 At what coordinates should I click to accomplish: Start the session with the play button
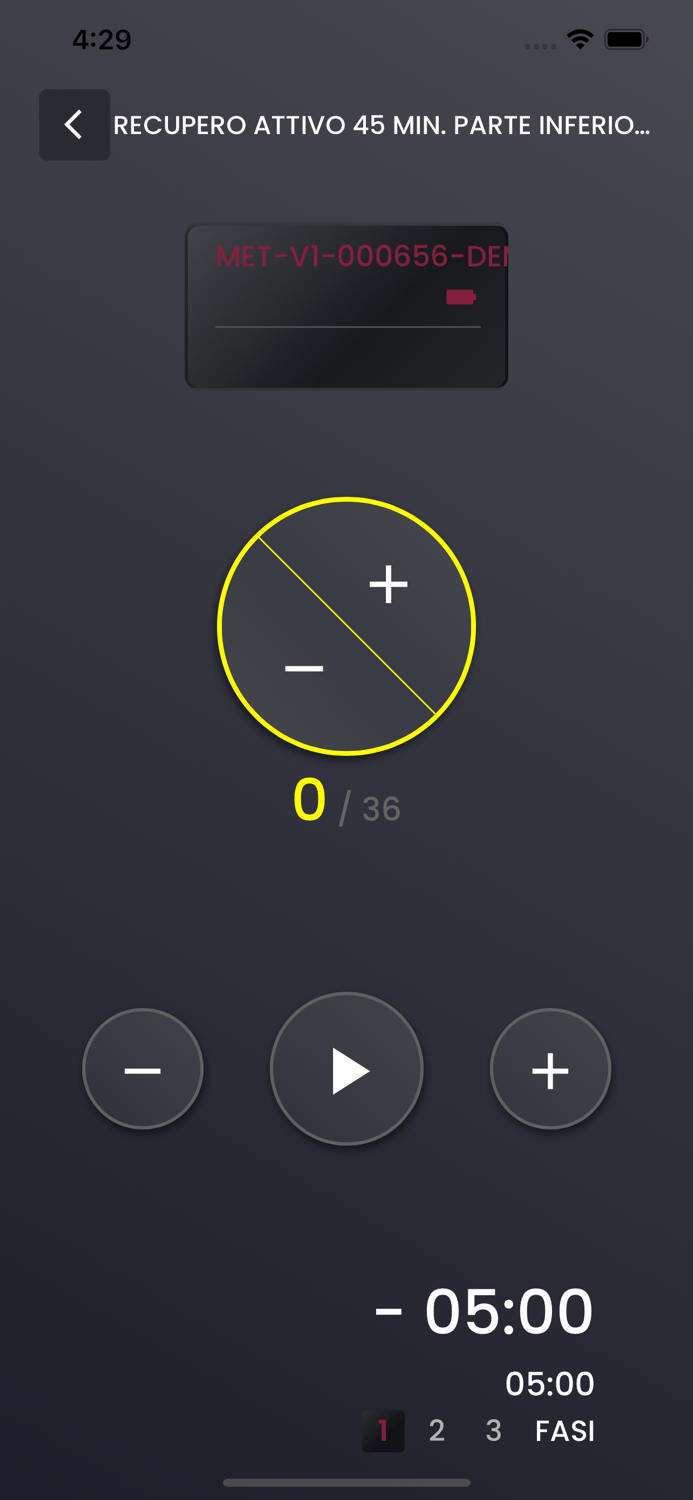tap(347, 1069)
